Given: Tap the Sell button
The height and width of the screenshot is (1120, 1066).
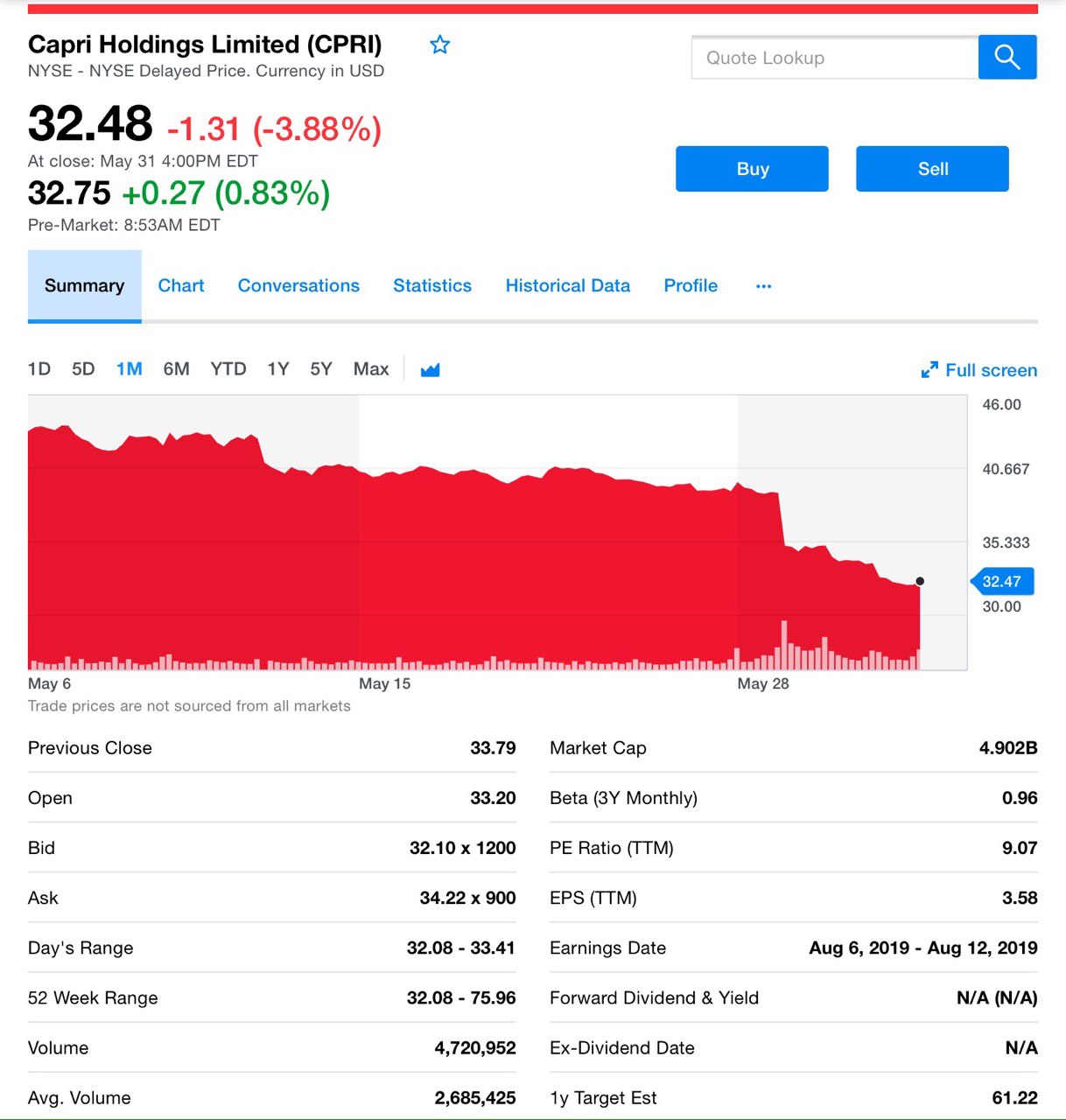Looking at the screenshot, I should [932, 169].
